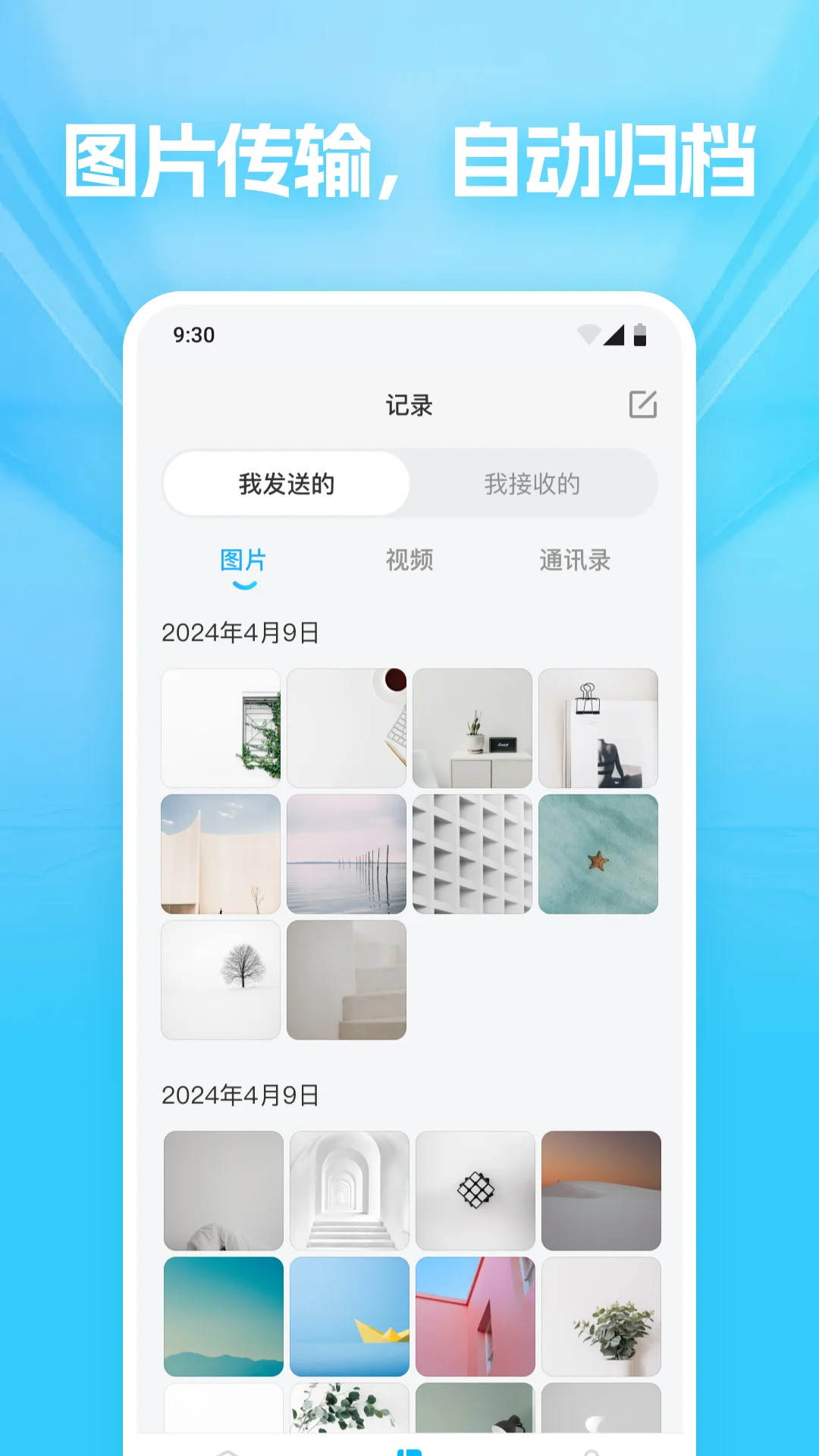This screenshot has height=1456, width=819.
Task: Open the pink building photo
Action: click(472, 1315)
